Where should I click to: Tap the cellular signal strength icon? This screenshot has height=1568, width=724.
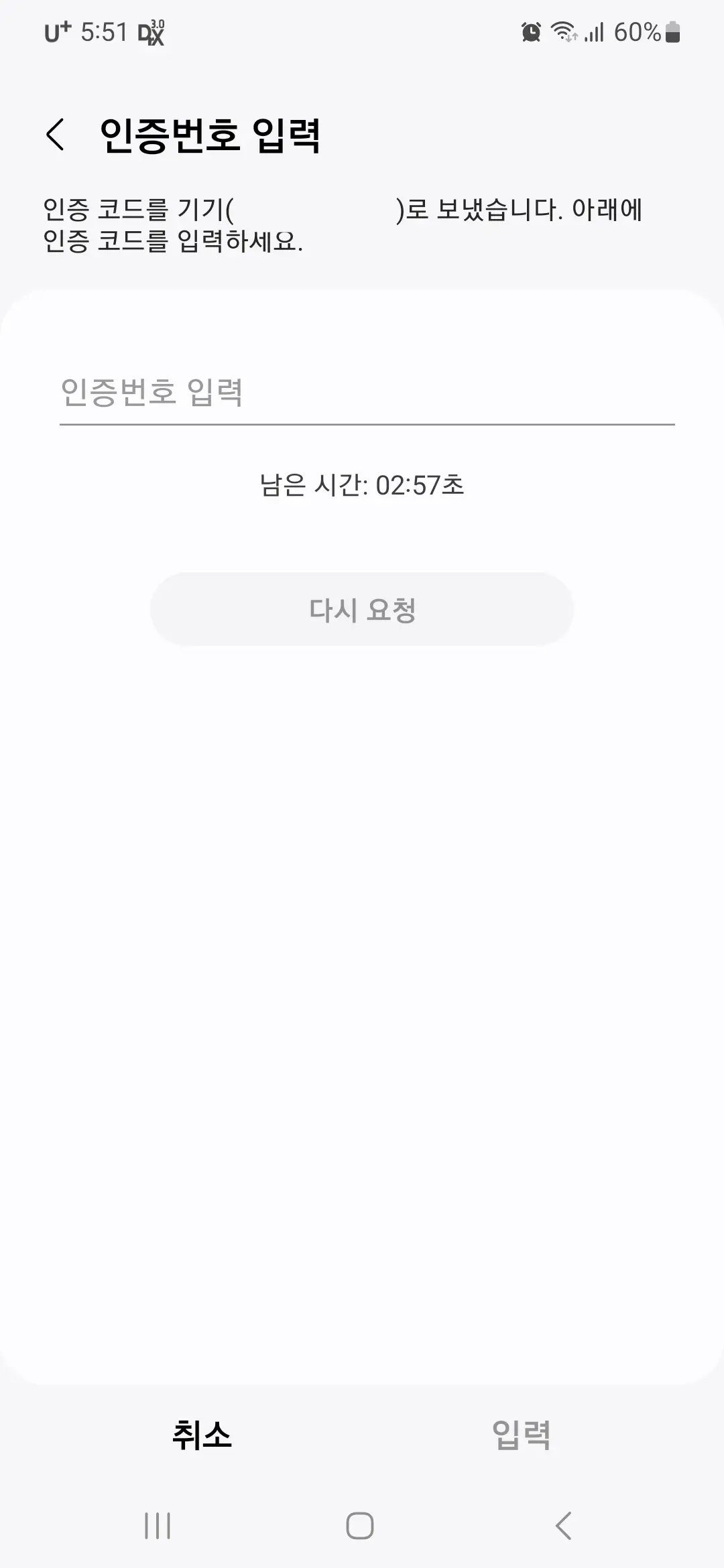point(595,31)
